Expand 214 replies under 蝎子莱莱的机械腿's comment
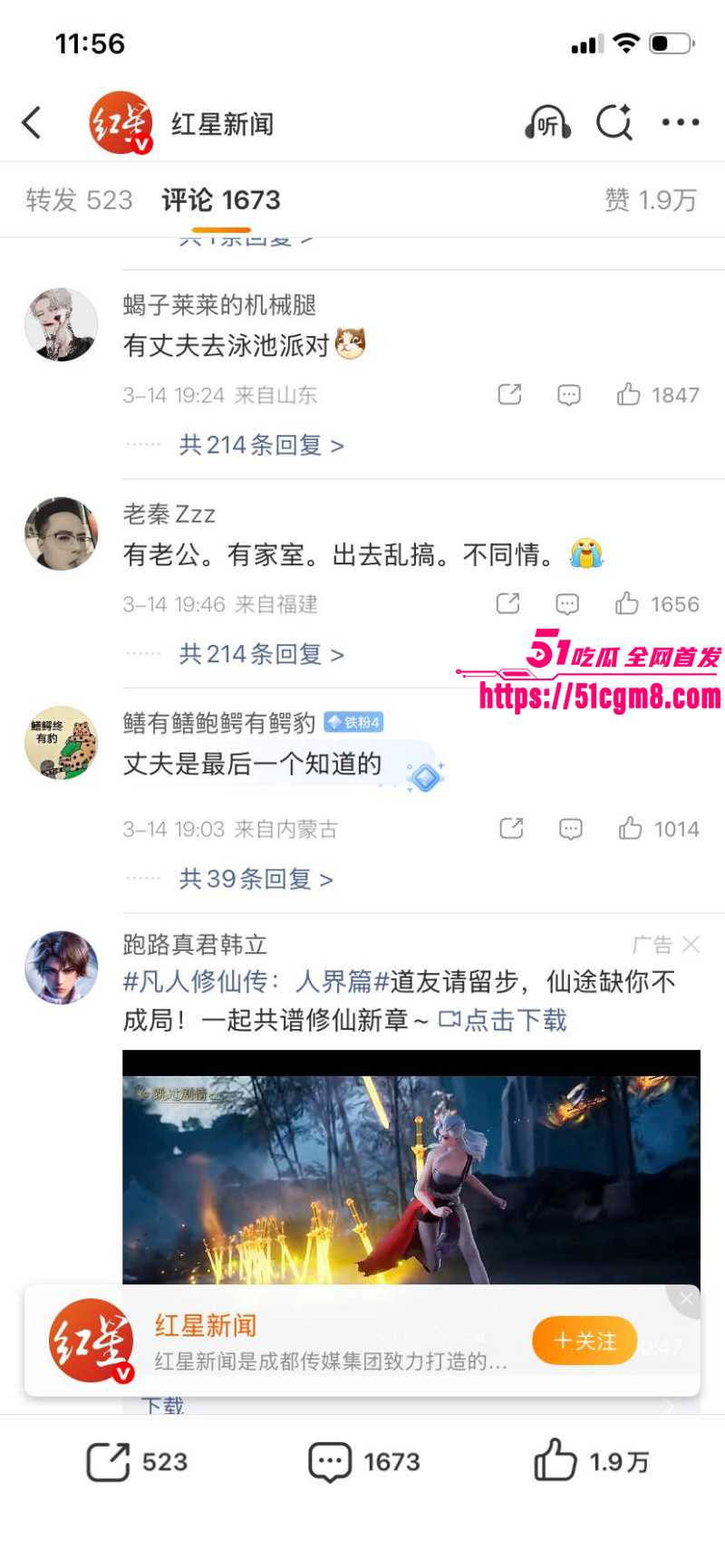725x1568 pixels. 261,445
